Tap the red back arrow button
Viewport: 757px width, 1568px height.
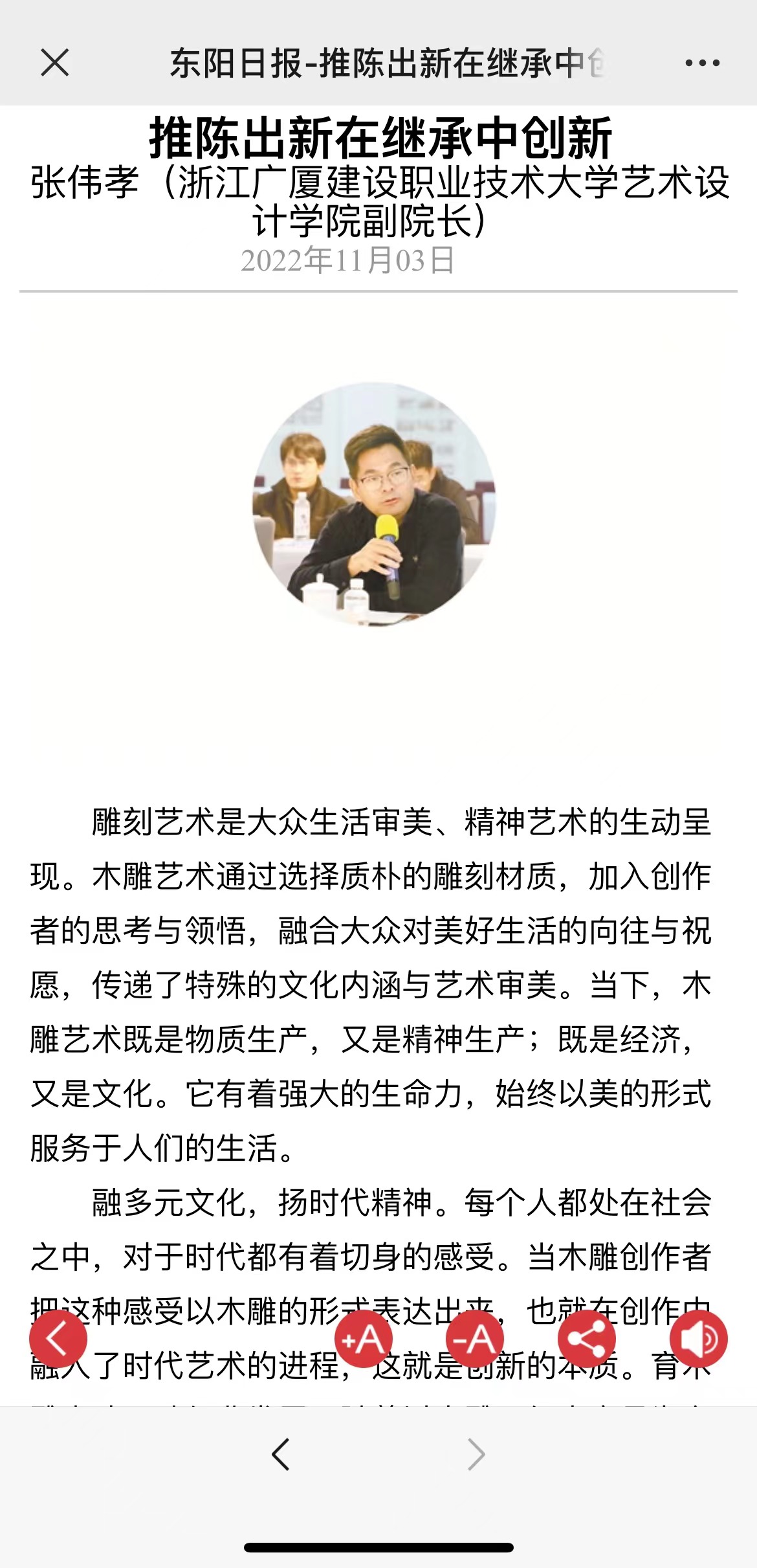tap(58, 1338)
